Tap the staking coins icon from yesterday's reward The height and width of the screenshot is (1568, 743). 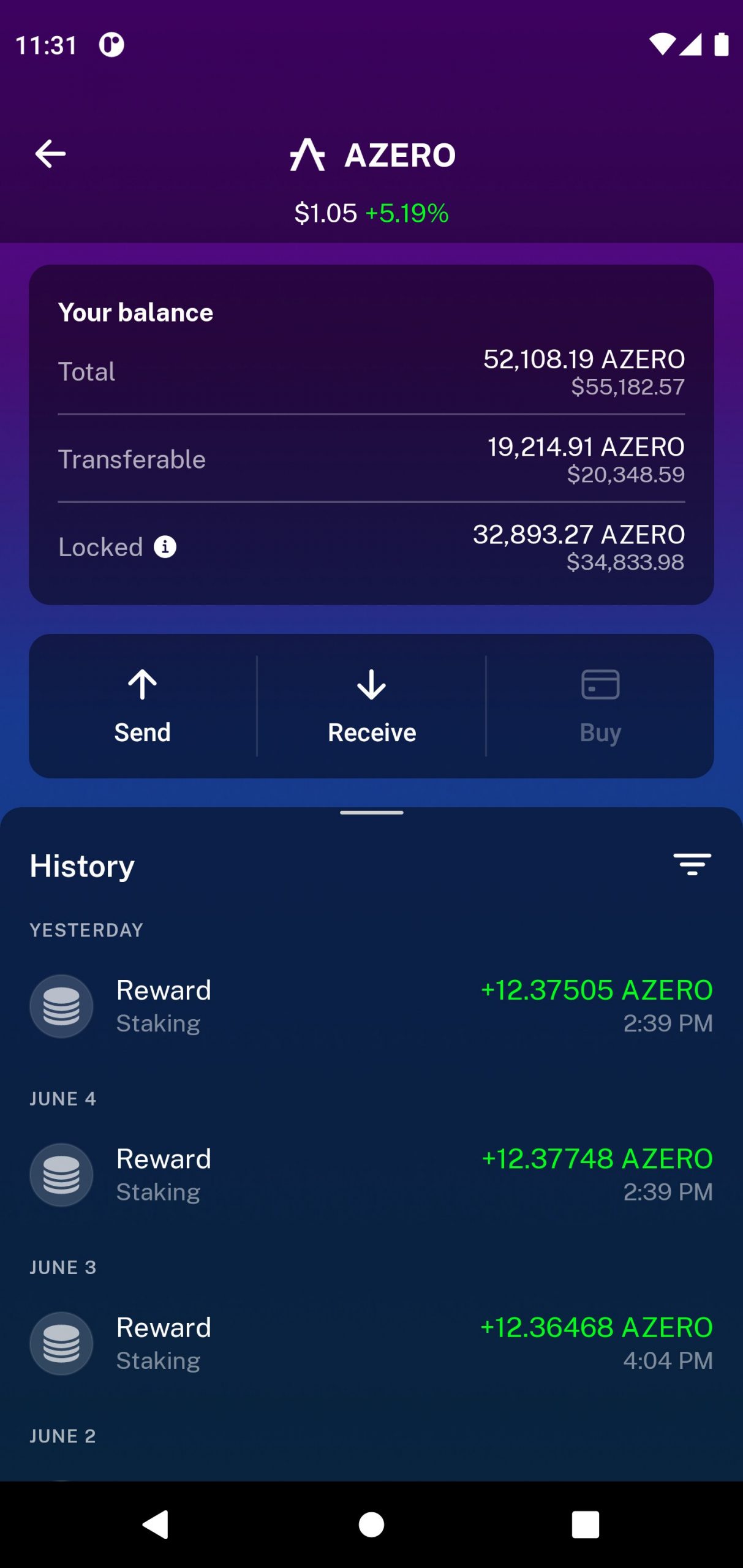click(61, 1006)
